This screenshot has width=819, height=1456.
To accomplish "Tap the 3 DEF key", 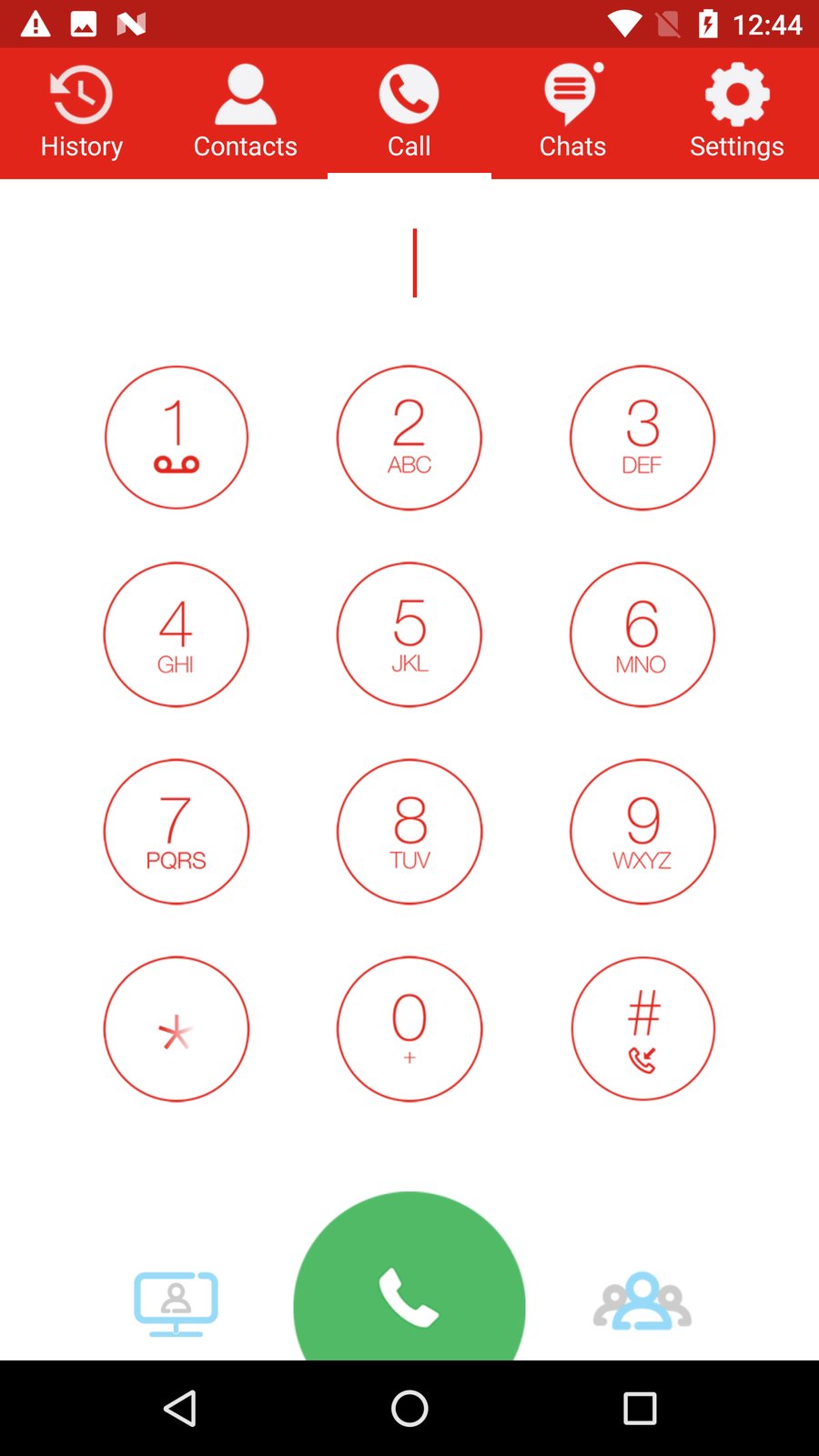I will [x=642, y=438].
